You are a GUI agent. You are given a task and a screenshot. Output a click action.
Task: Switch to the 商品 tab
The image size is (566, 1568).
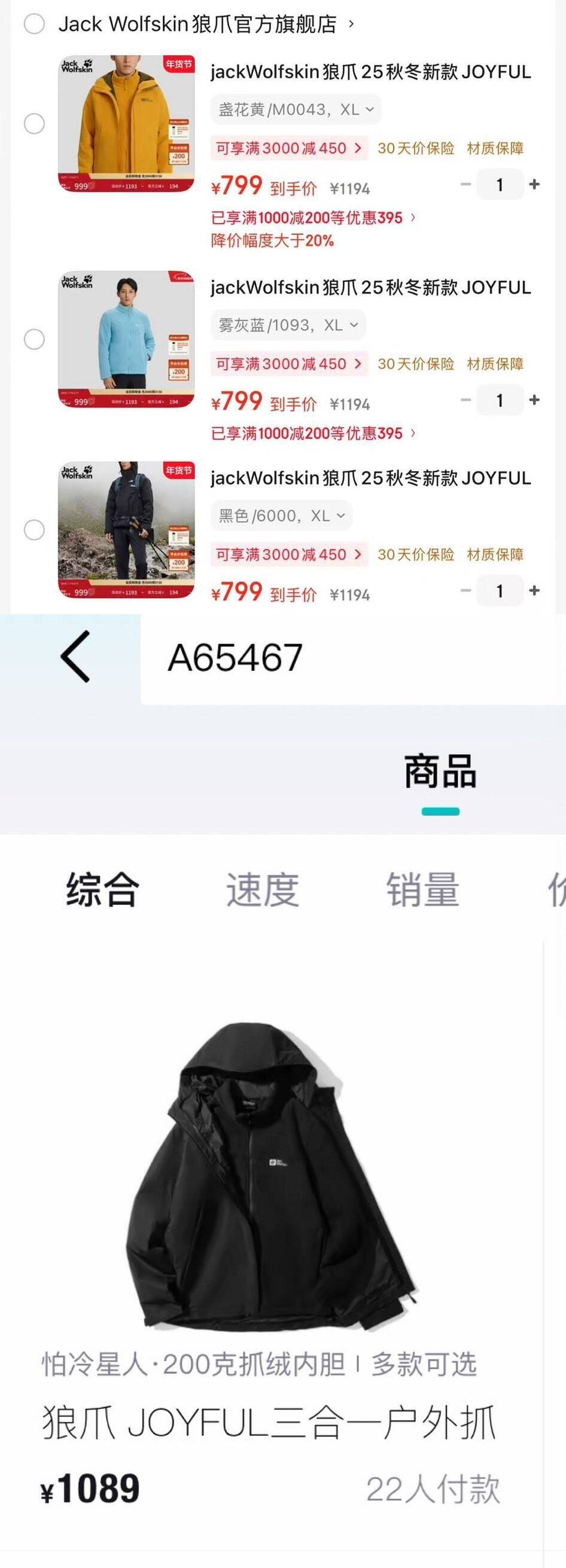pyautogui.click(x=440, y=771)
